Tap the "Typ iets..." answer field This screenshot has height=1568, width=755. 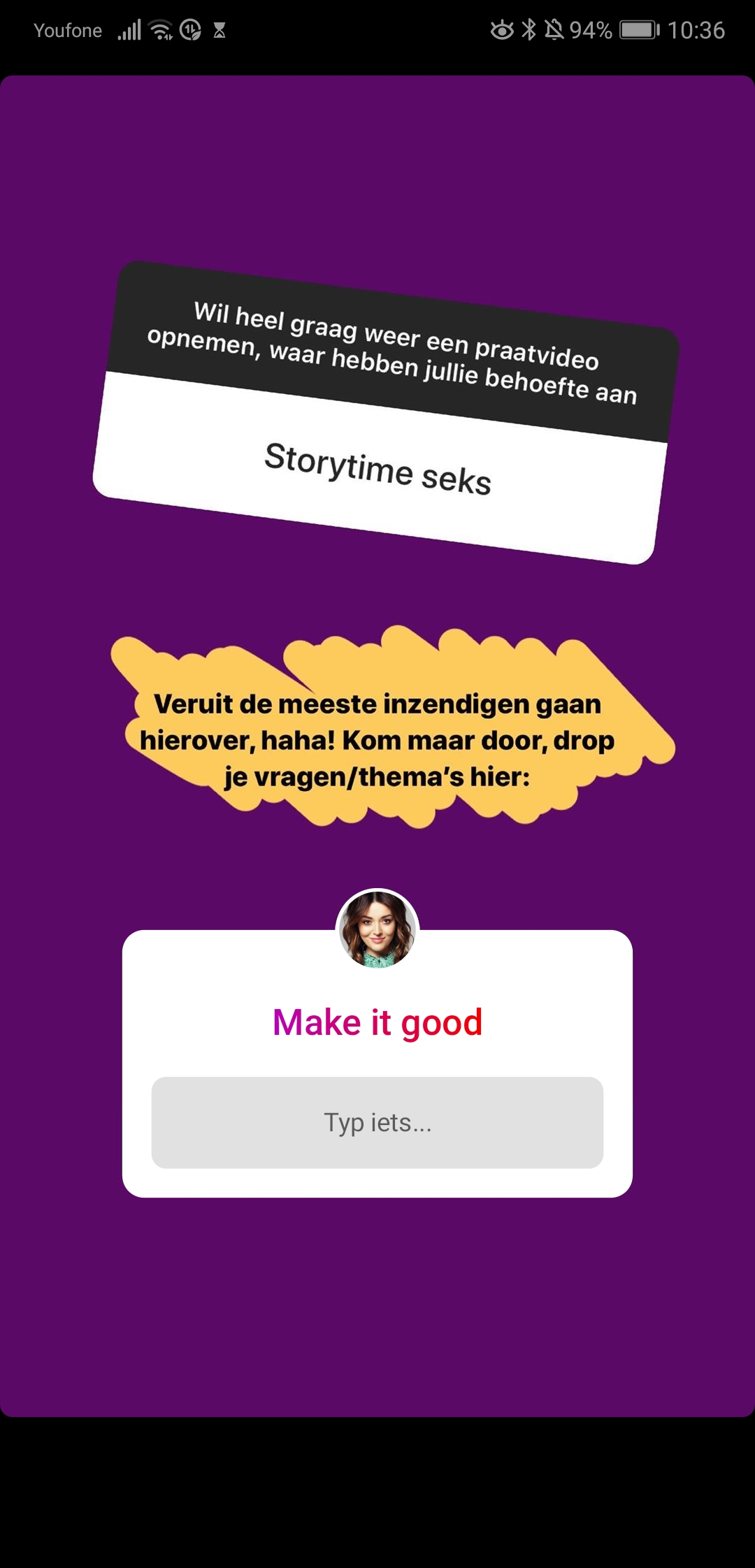(377, 1122)
